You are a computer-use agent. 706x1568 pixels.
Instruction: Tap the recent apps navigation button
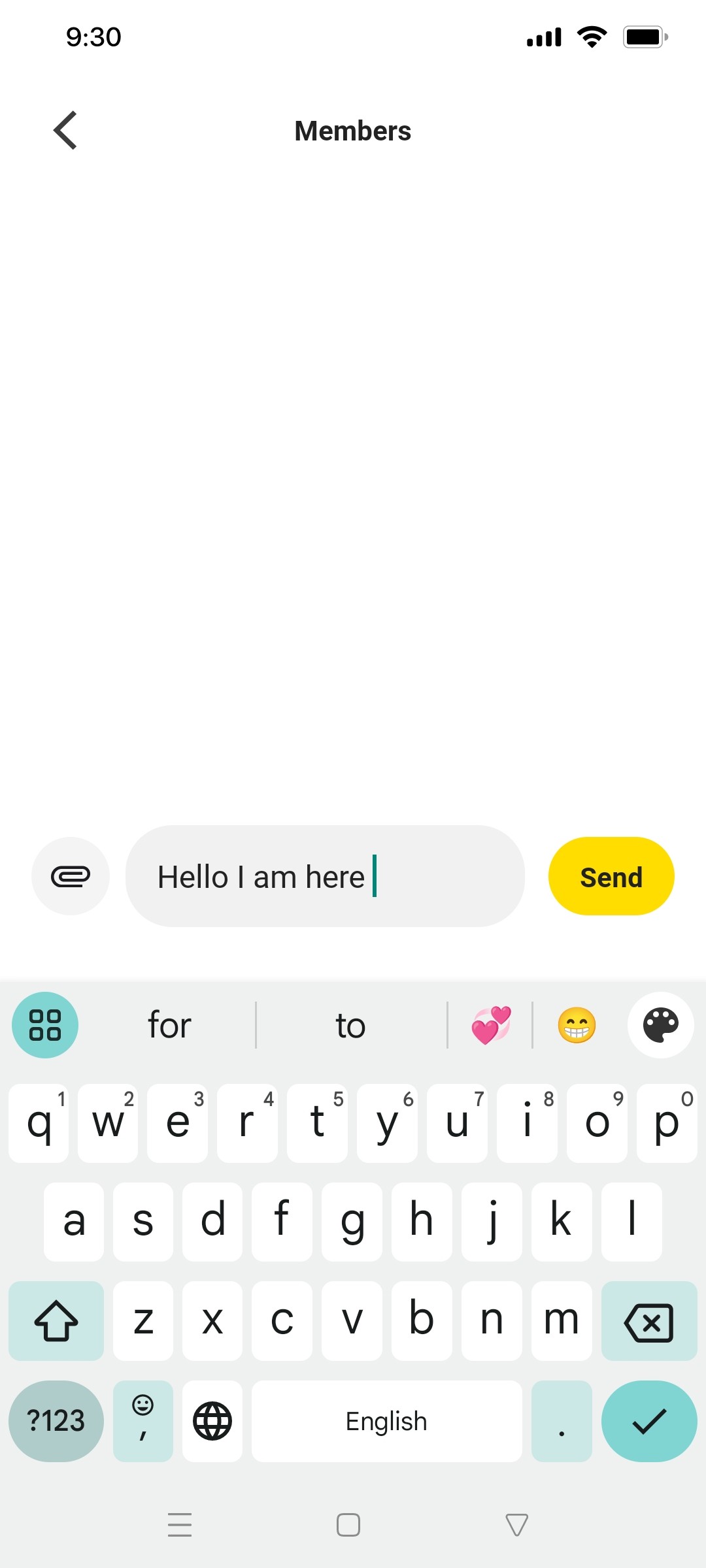click(x=180, y=1525)
